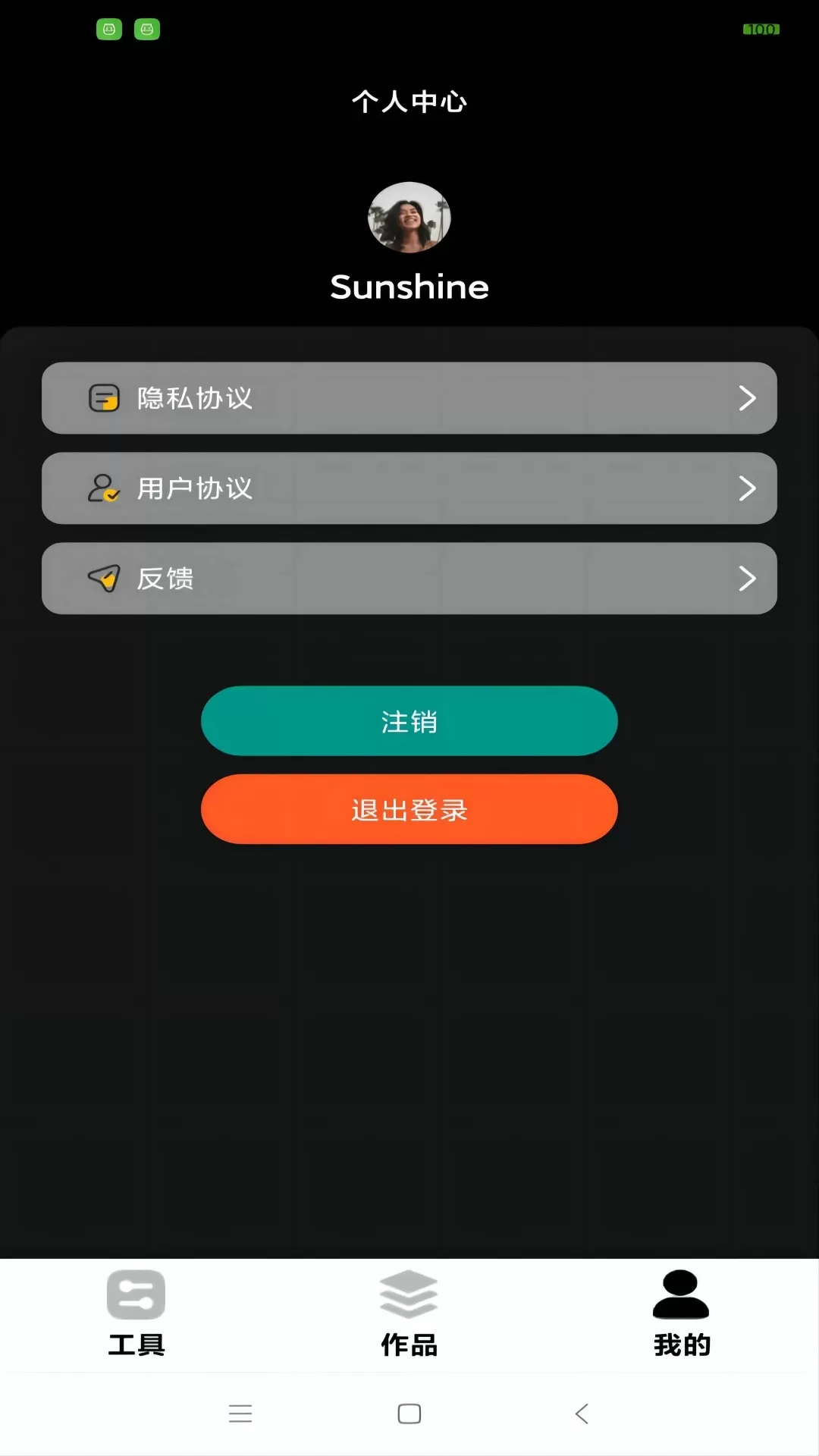Open the 用户协议 user agreement row
The width and height of the screenshot is (819, 1456).
409,488
